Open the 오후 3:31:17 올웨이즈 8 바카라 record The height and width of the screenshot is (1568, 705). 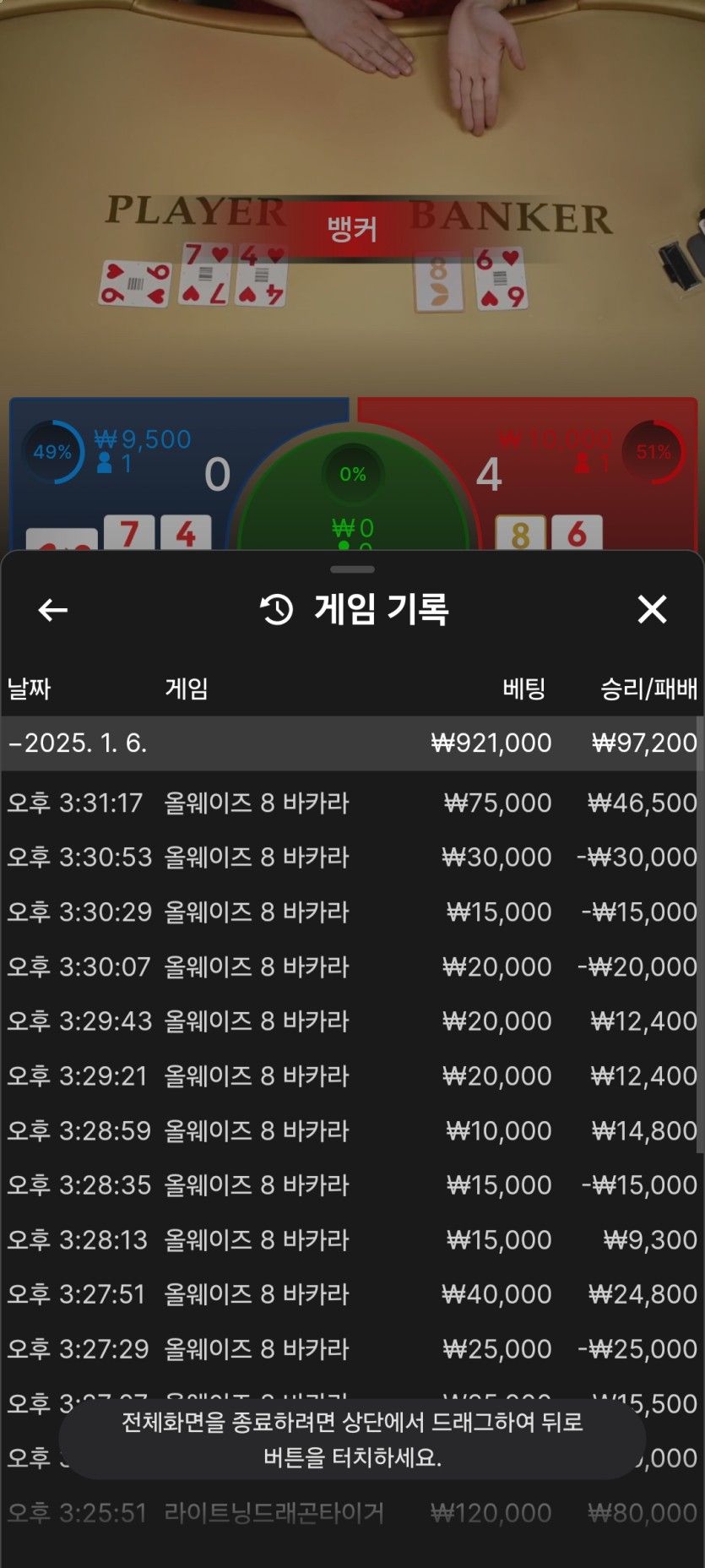[x=351, y=803]
